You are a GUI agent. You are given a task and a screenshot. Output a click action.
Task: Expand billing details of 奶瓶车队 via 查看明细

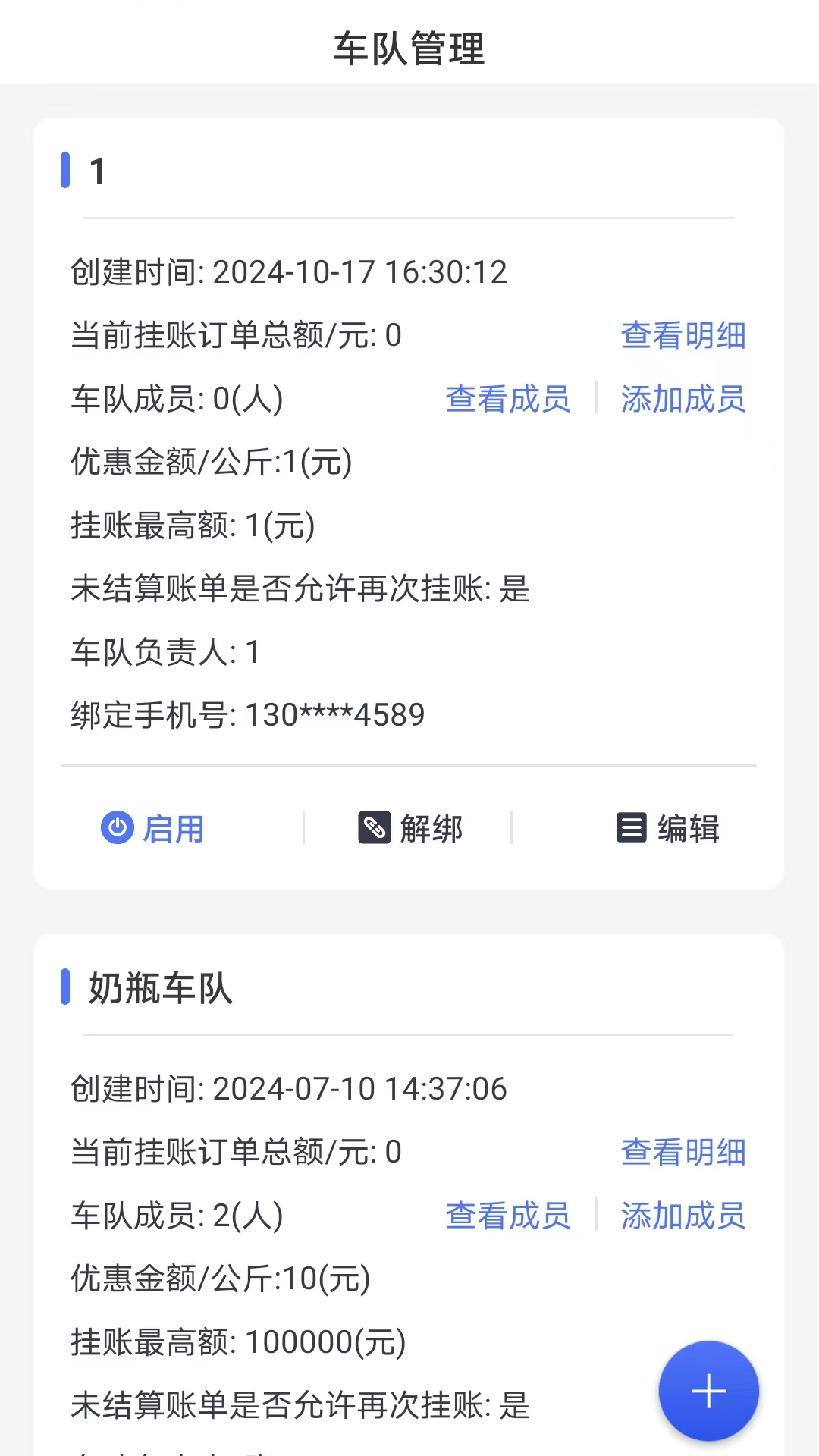[682, 1152]
